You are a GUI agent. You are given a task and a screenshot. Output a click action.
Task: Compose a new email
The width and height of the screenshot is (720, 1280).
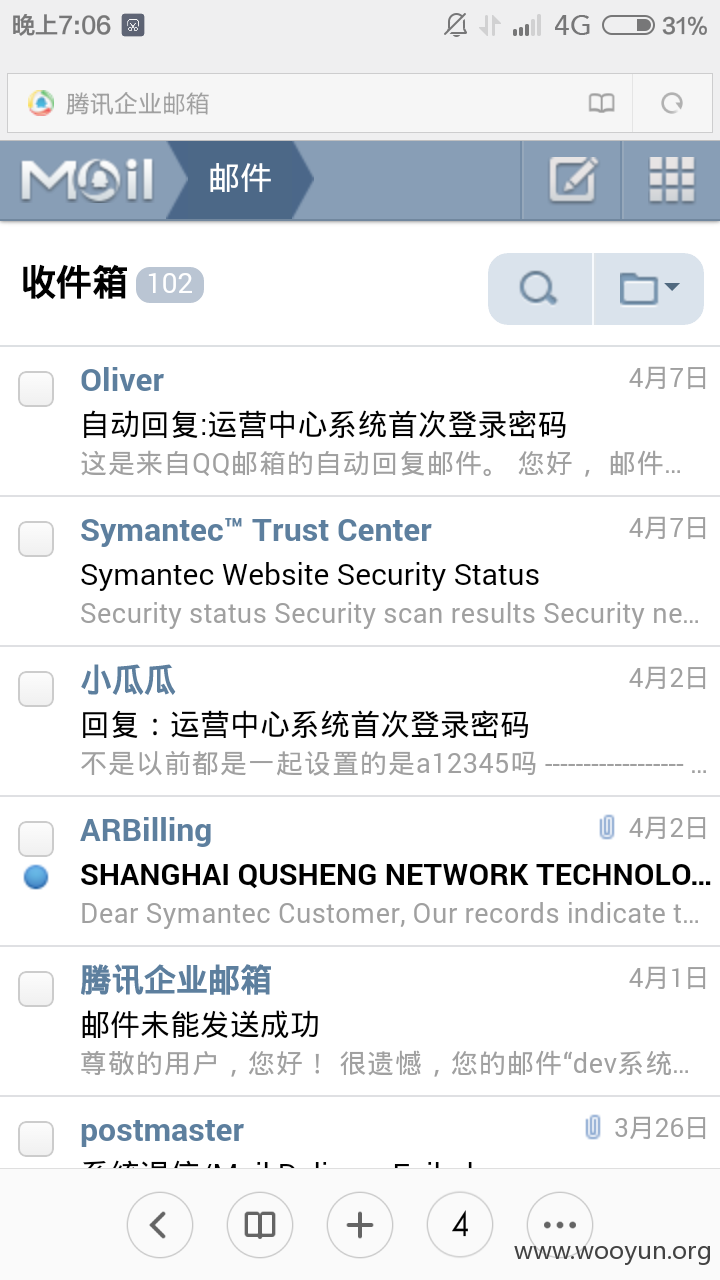[x=572, y=180]
